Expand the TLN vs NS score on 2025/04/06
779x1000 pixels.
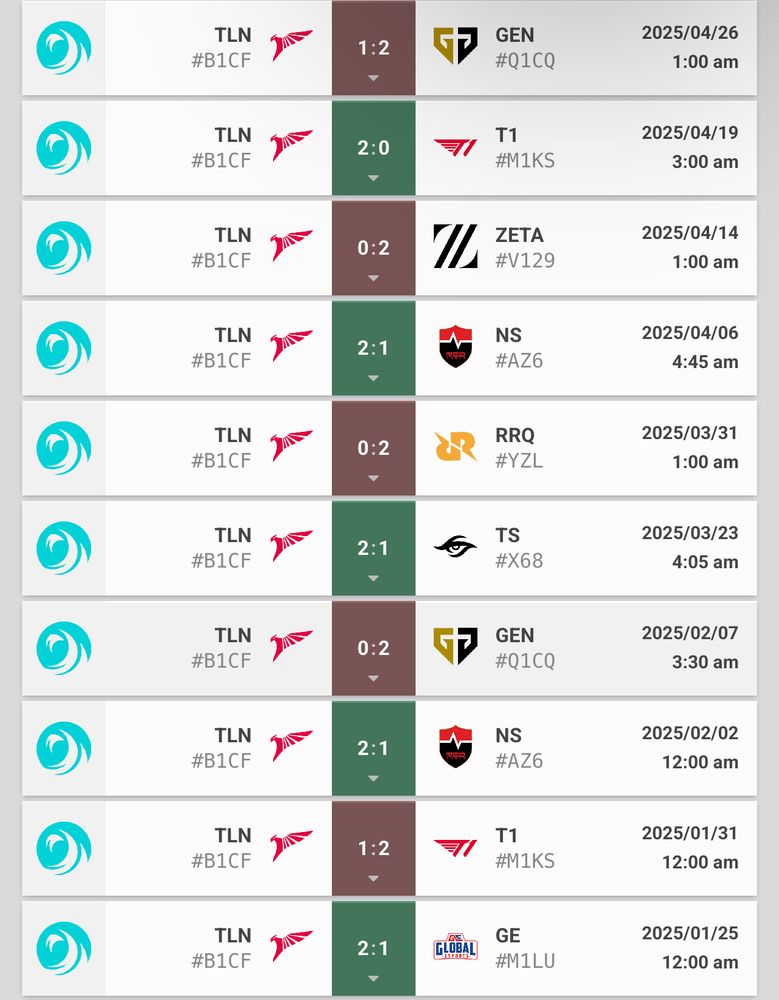pos(373,348)
